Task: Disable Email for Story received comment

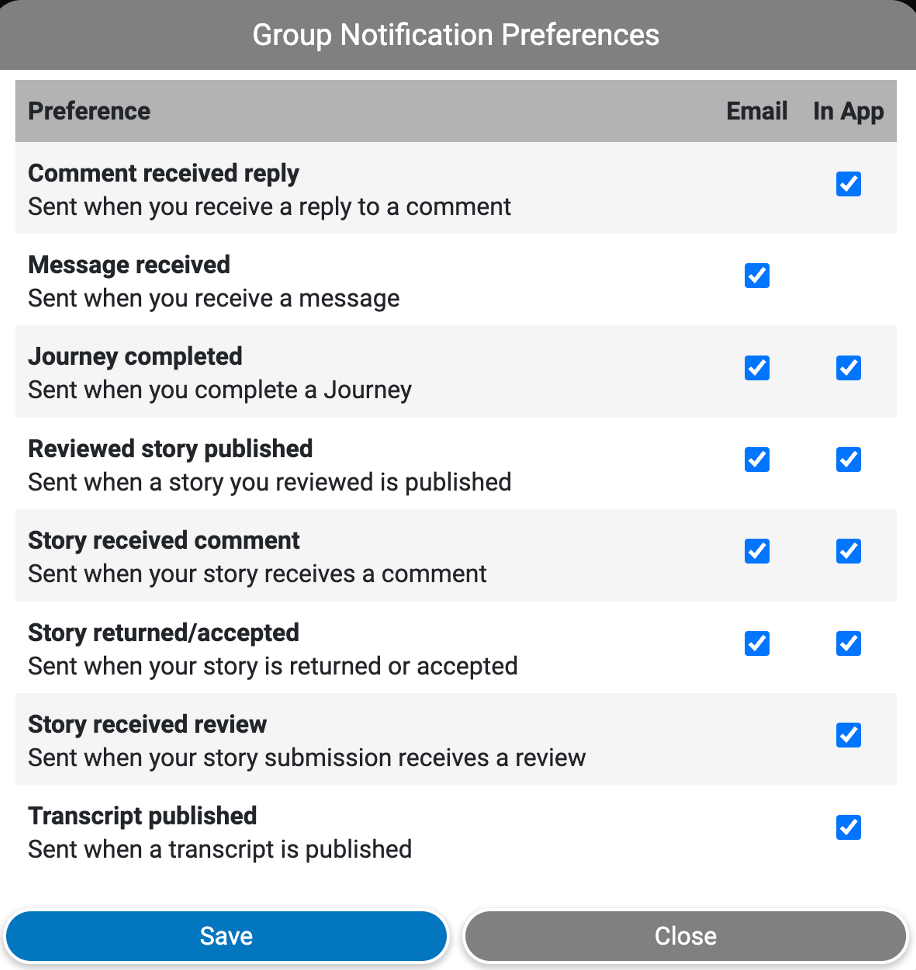Action: pos(757,551)
